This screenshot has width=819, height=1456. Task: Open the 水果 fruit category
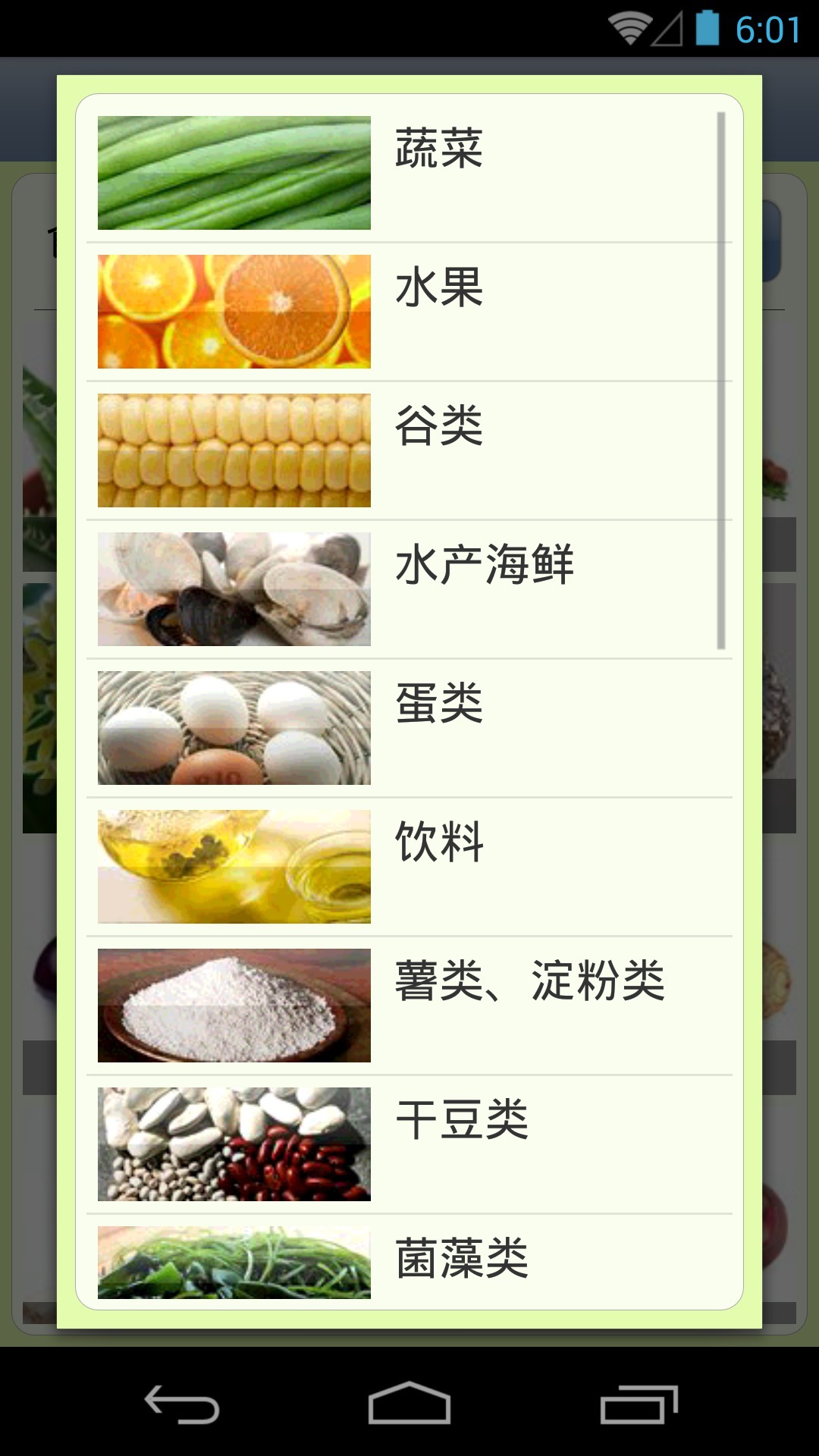[409, 312]
